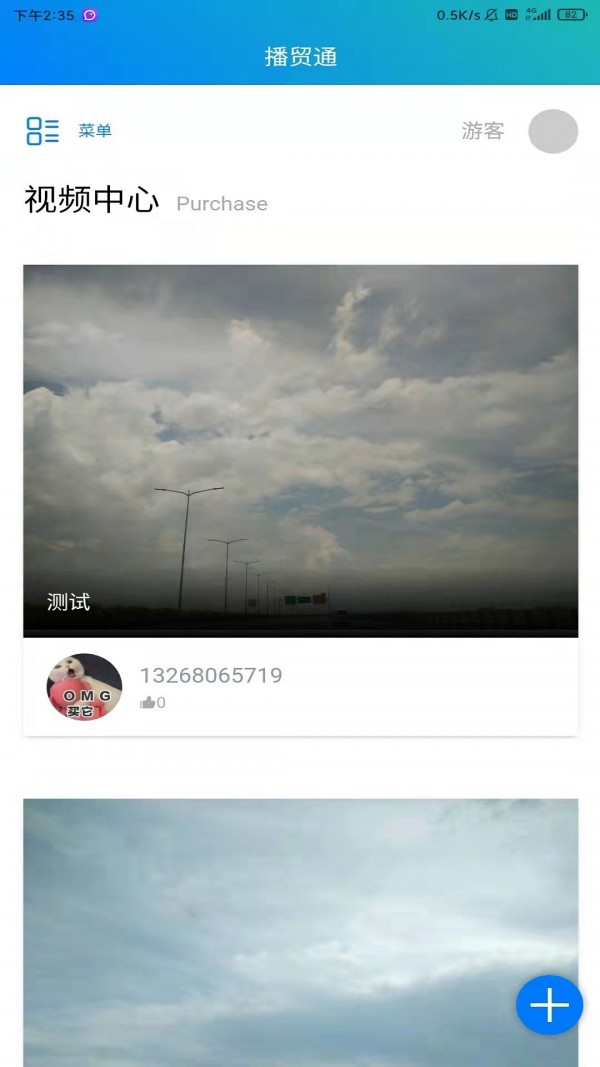Tap the blue plus button
This screenshot has width=600, height=1067.
coord(549,1004)
